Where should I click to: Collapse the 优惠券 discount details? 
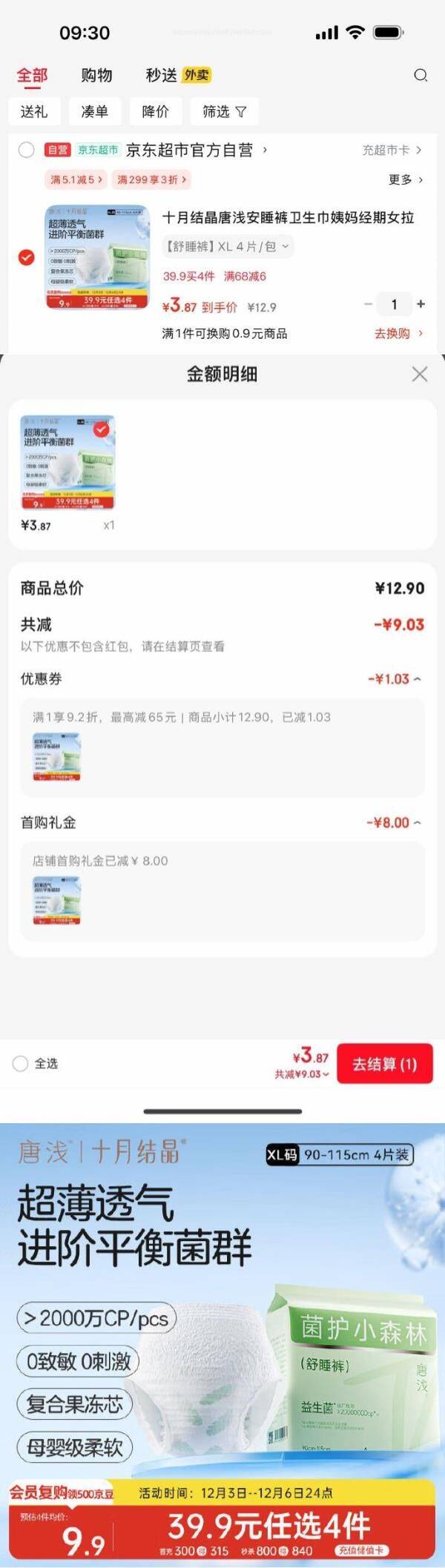click(x=395, y=678)
